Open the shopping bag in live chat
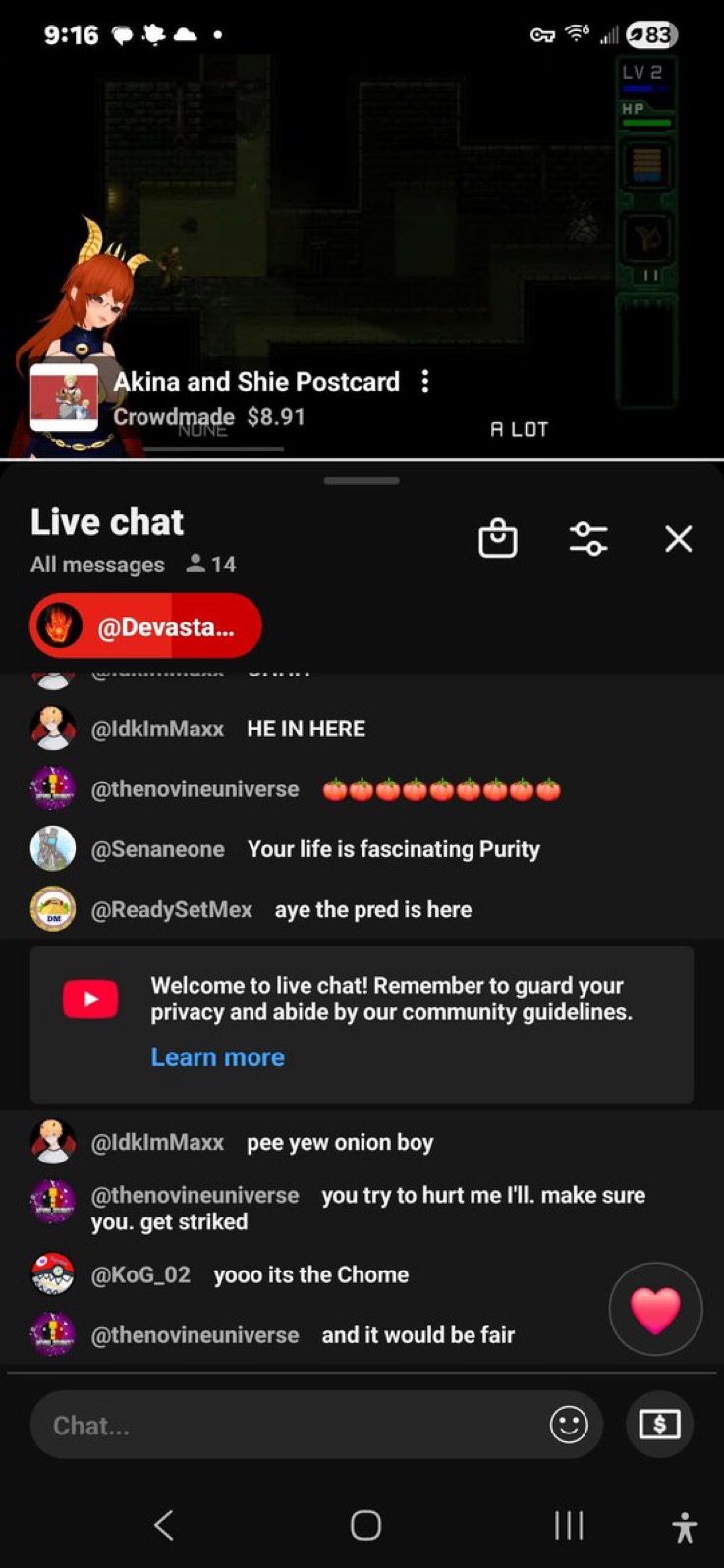The image size is (724, 1568). [498, 539]
